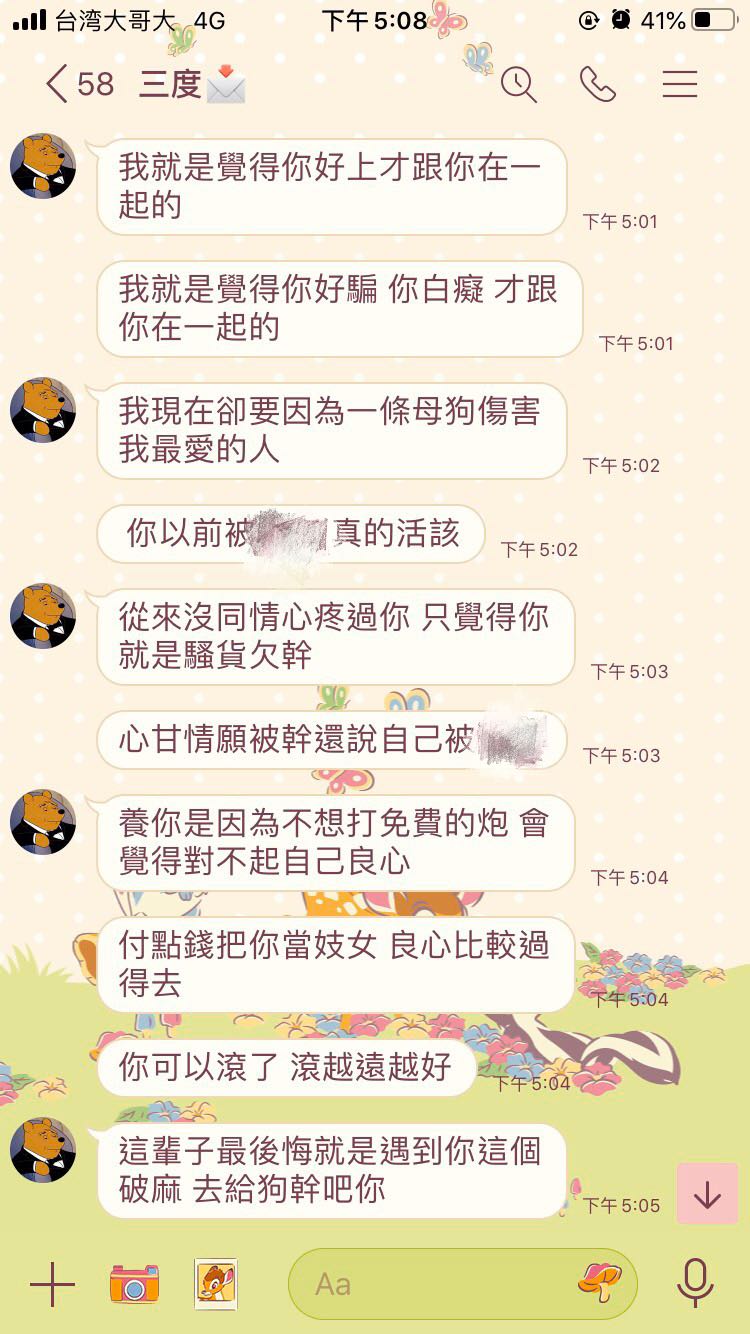The width and height of the screenshot is (750, 1334).
Task: Open the chat menu
Action: pyautogui.click(x=680, y=84)
